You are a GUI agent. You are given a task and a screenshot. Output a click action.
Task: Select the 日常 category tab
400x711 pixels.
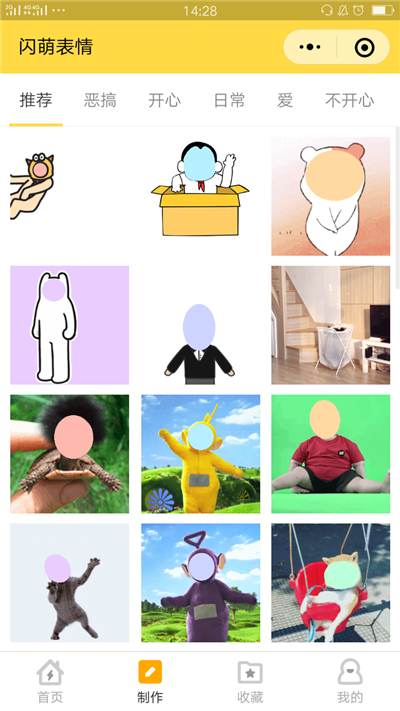coord(229,100)
